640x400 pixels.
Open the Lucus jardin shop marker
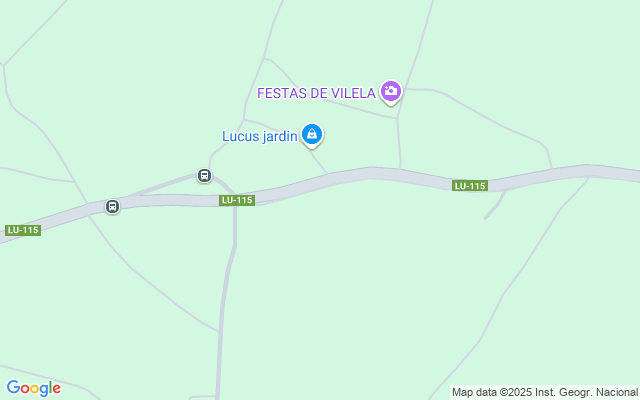click(x=313, y=133)
